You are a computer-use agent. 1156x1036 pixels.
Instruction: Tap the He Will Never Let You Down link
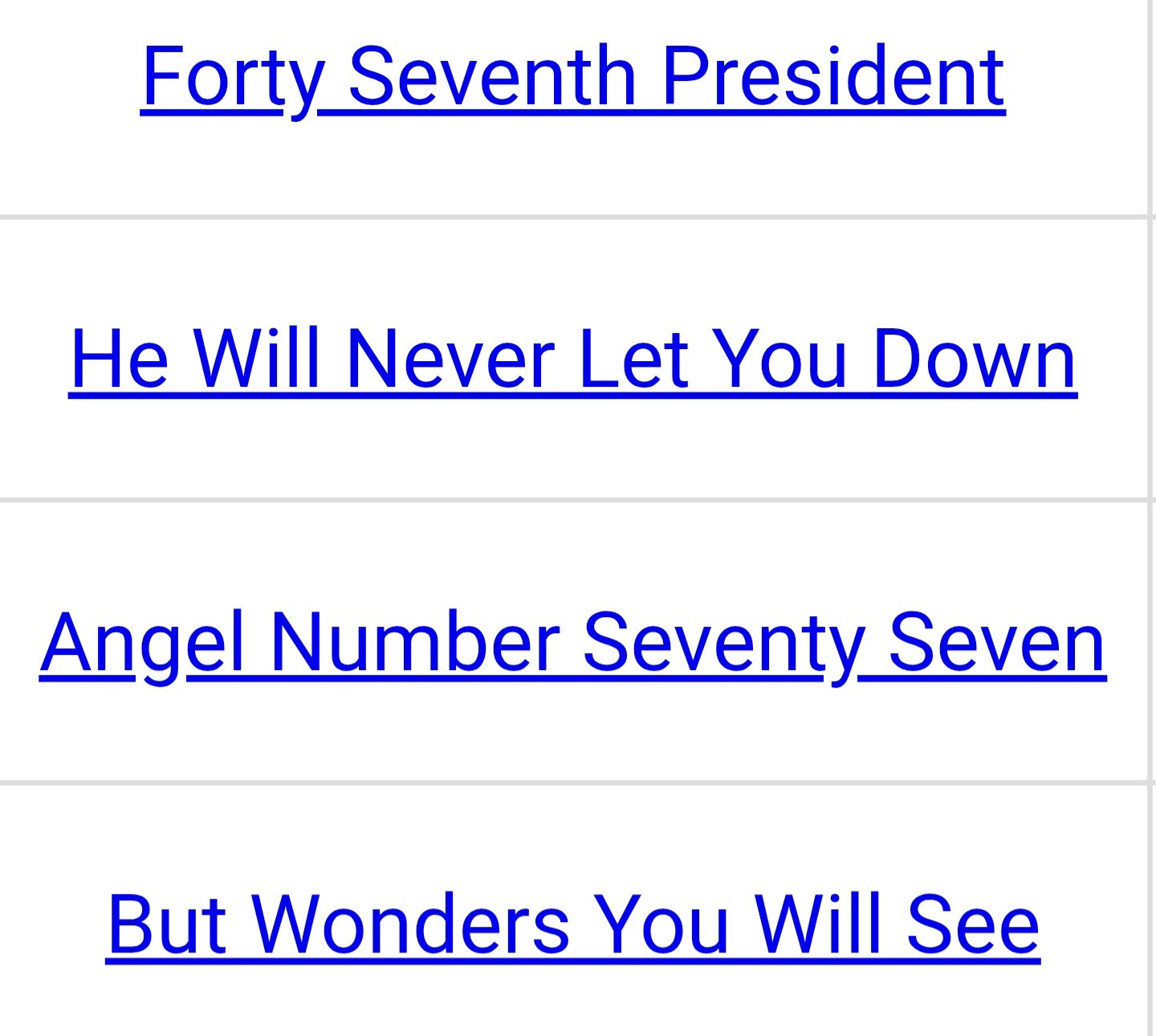point(572,360)
